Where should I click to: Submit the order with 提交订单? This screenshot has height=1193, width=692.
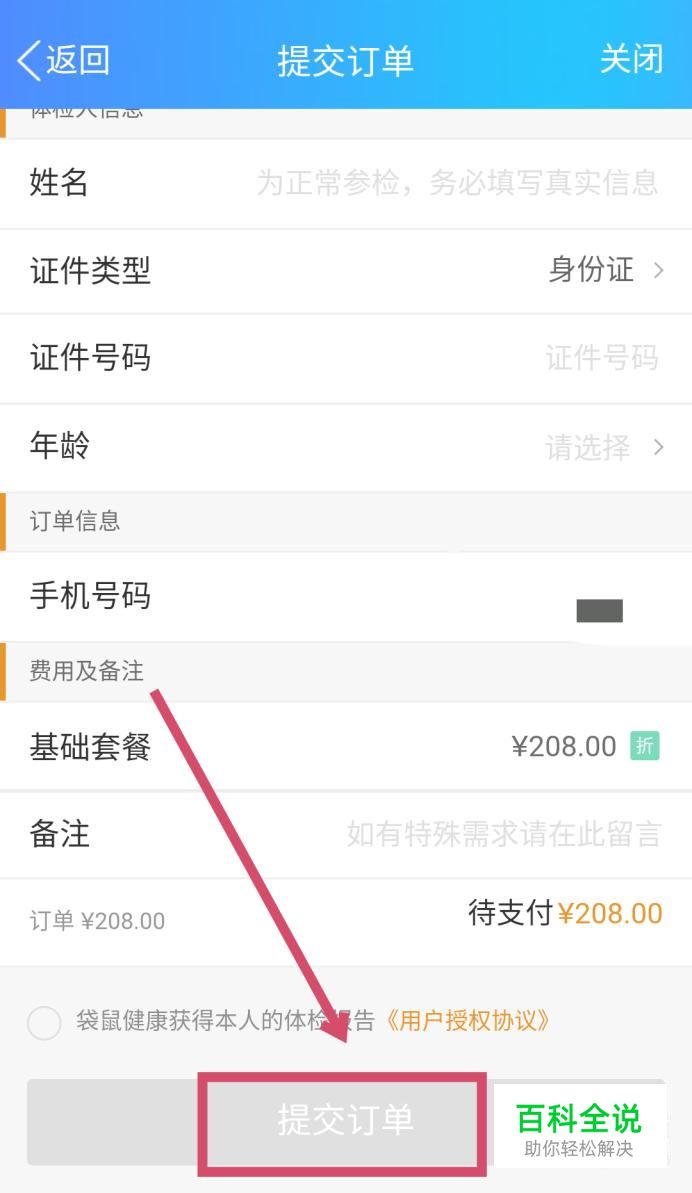(346, 1121)
